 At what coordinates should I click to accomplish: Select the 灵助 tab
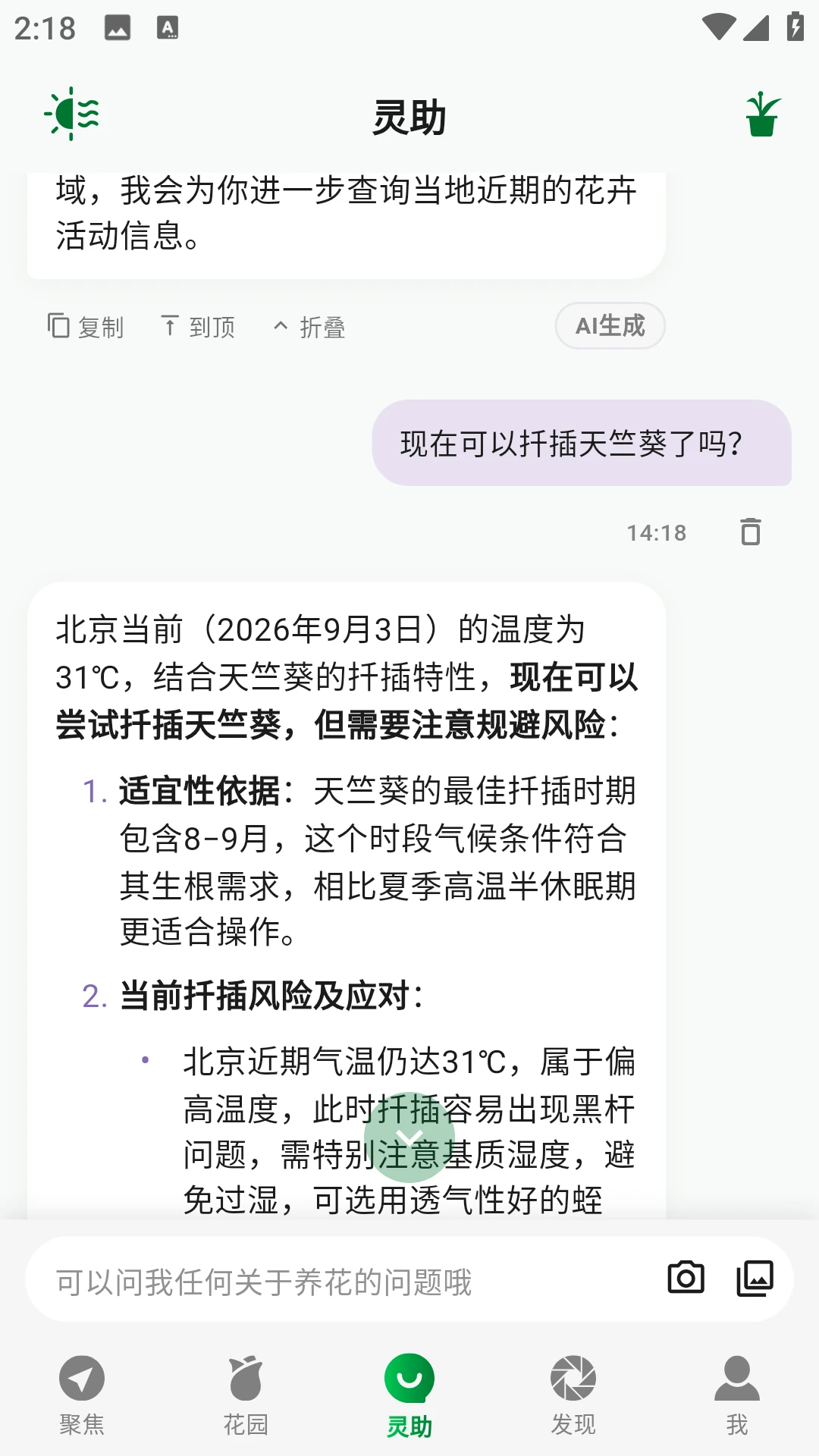pyautogui.click(x=409, y=1395)
